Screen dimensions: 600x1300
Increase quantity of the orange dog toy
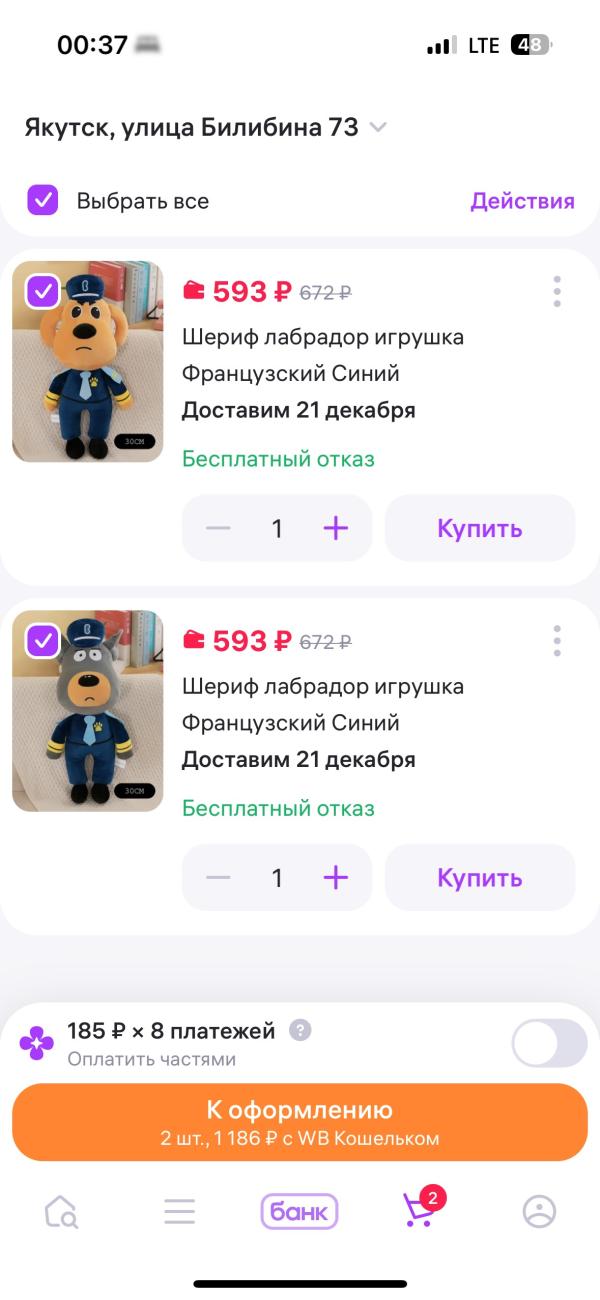pyautogui.click(x=336, y=528)
